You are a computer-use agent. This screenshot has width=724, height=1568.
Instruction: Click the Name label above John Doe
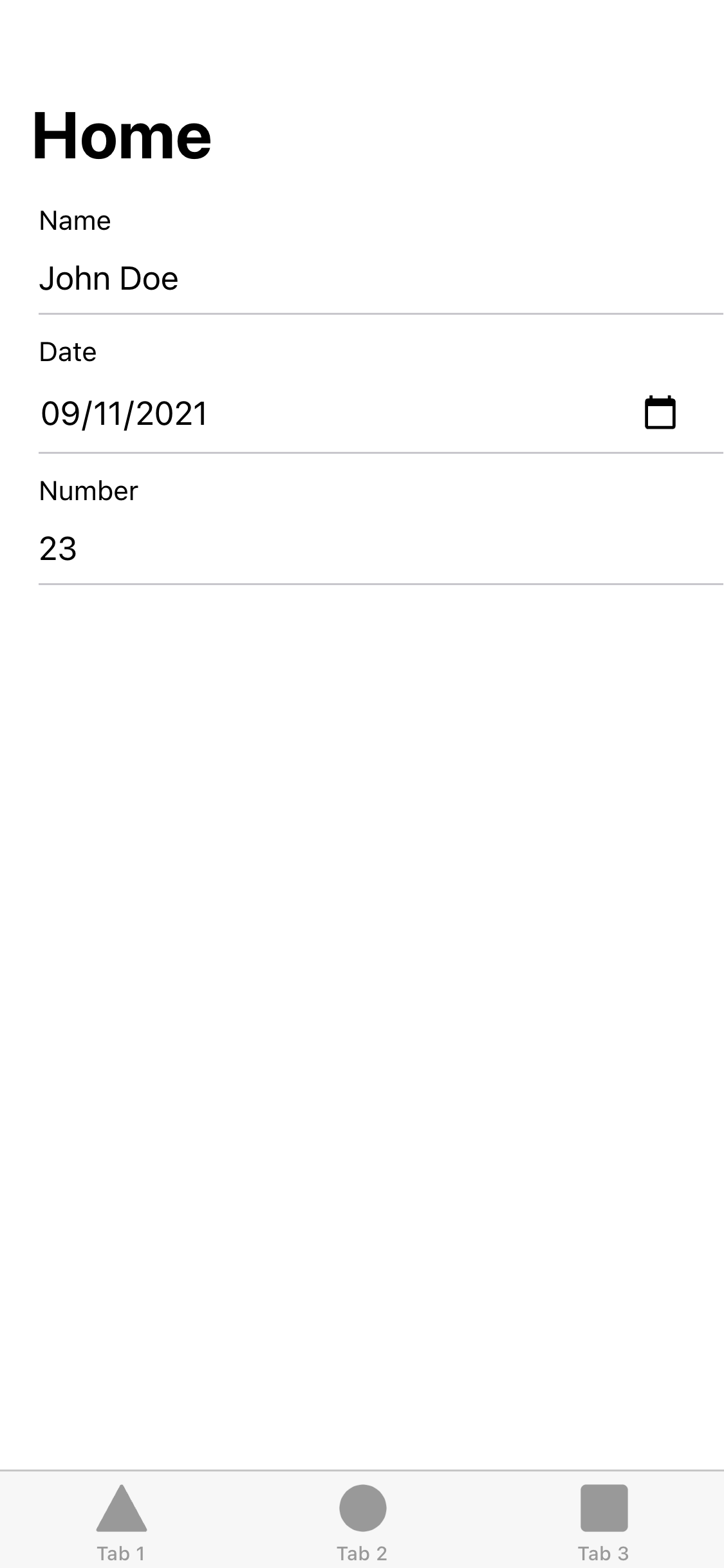(75, 219)
